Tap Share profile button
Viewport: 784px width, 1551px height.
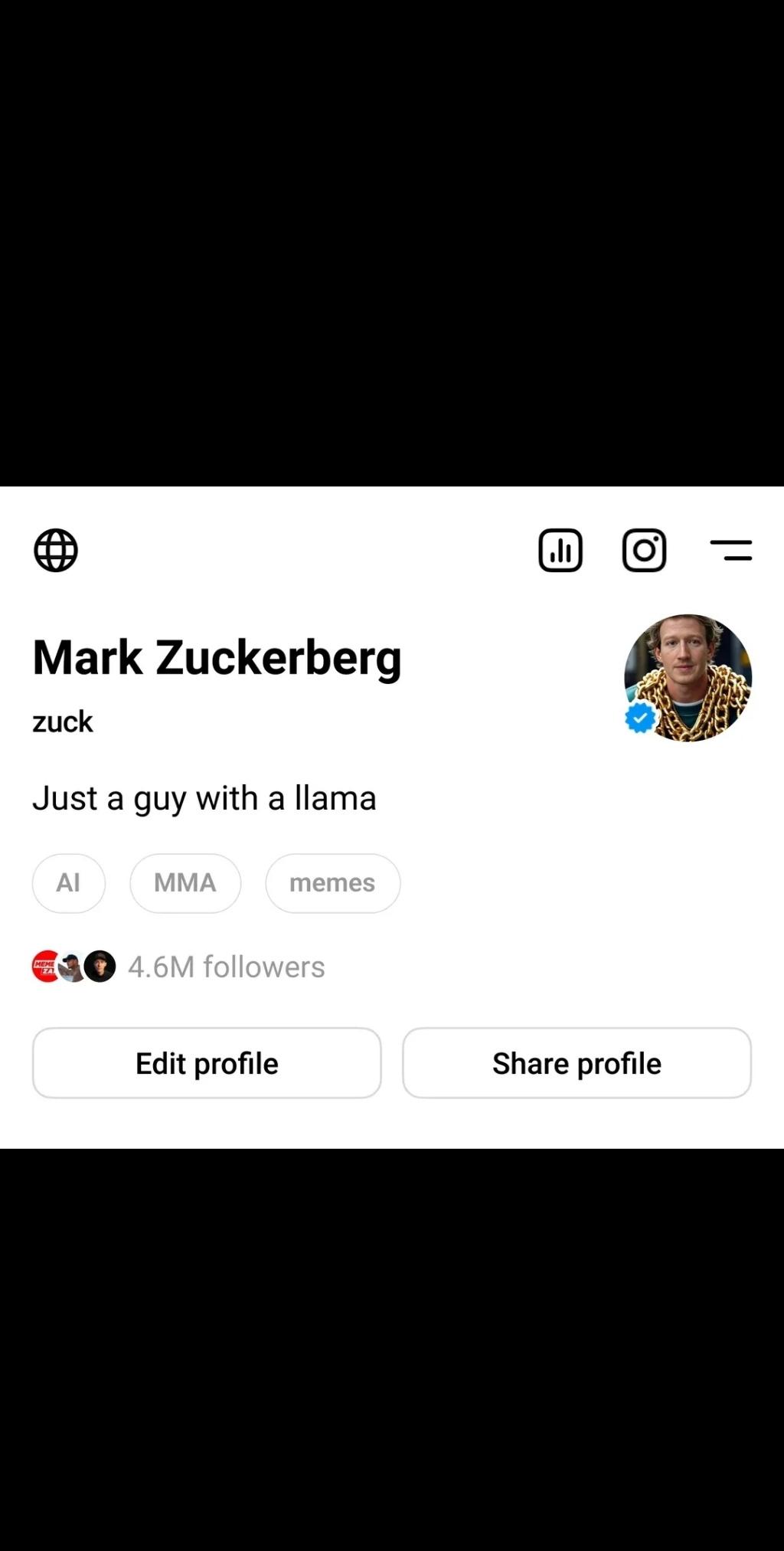tap(577, 1063)
